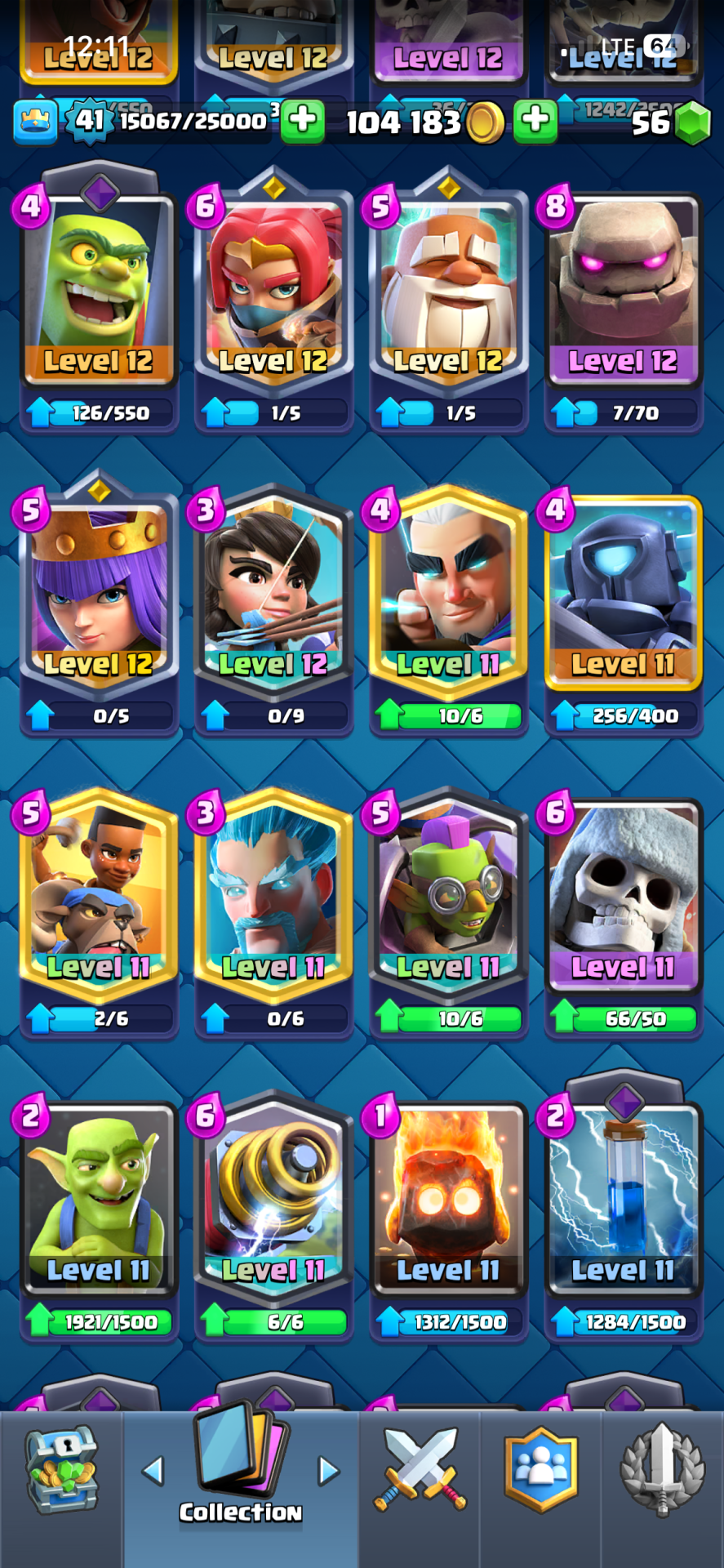Open the Goblin Giant card

[x=98, y=286]
